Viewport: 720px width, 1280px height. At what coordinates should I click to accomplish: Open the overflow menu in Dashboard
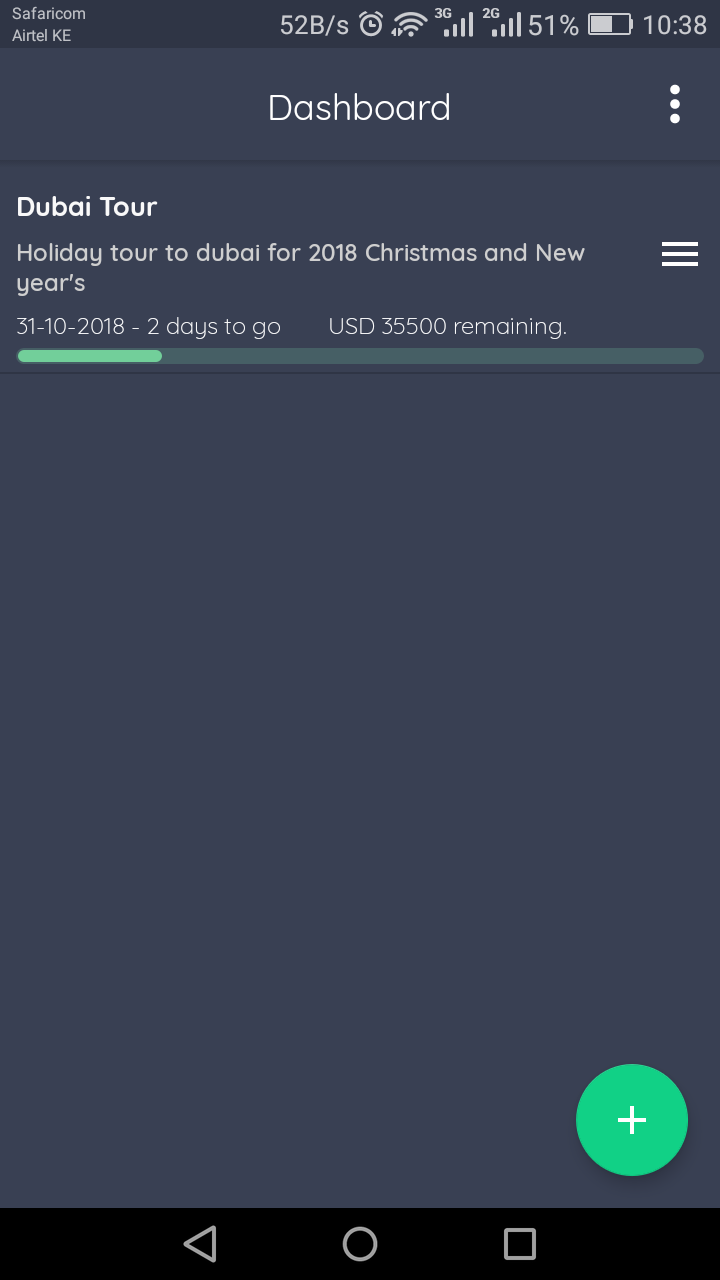pos(675,104)
